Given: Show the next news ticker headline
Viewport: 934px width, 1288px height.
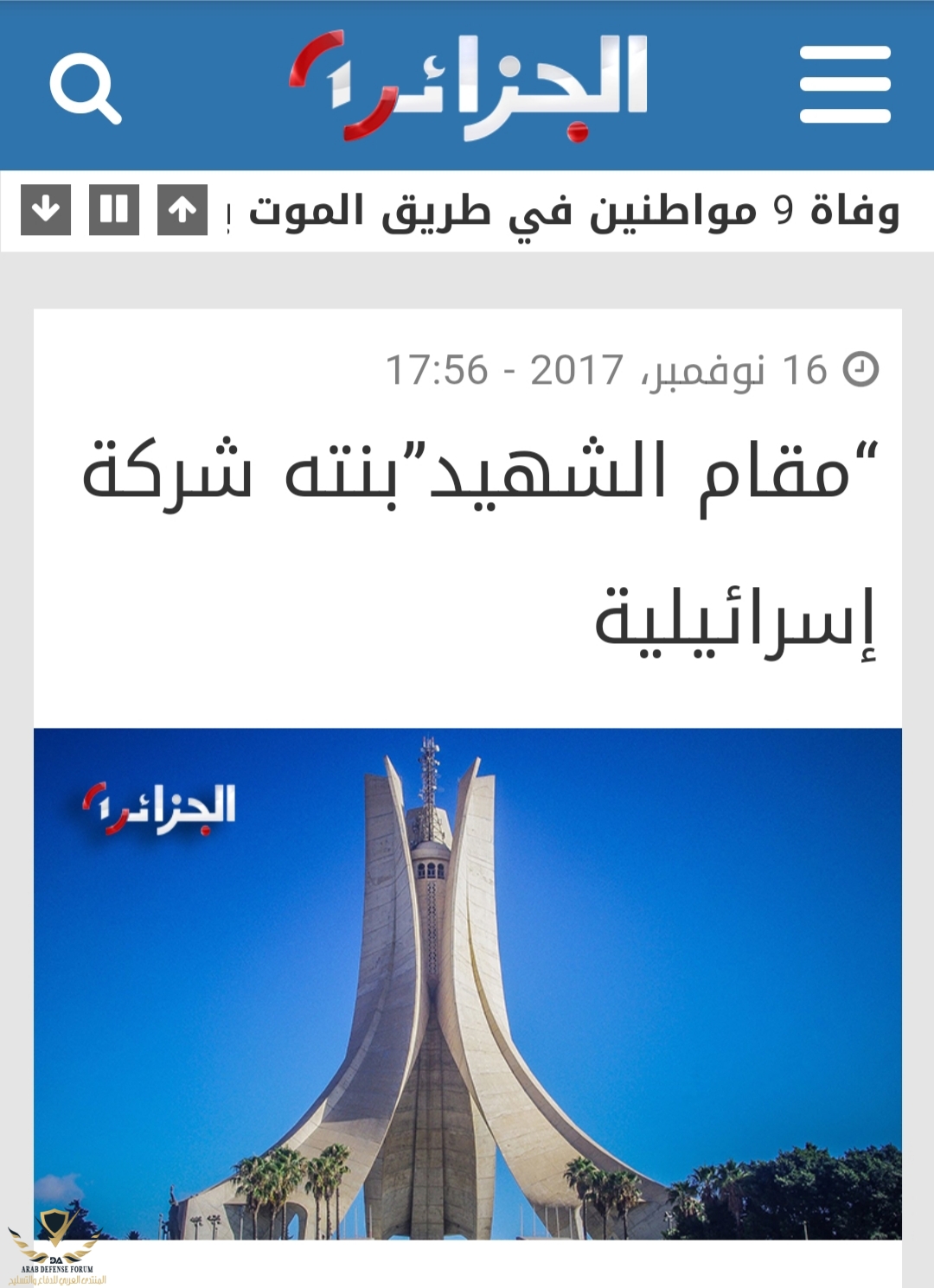Looking at the screenshot, I should coord(46,210).
